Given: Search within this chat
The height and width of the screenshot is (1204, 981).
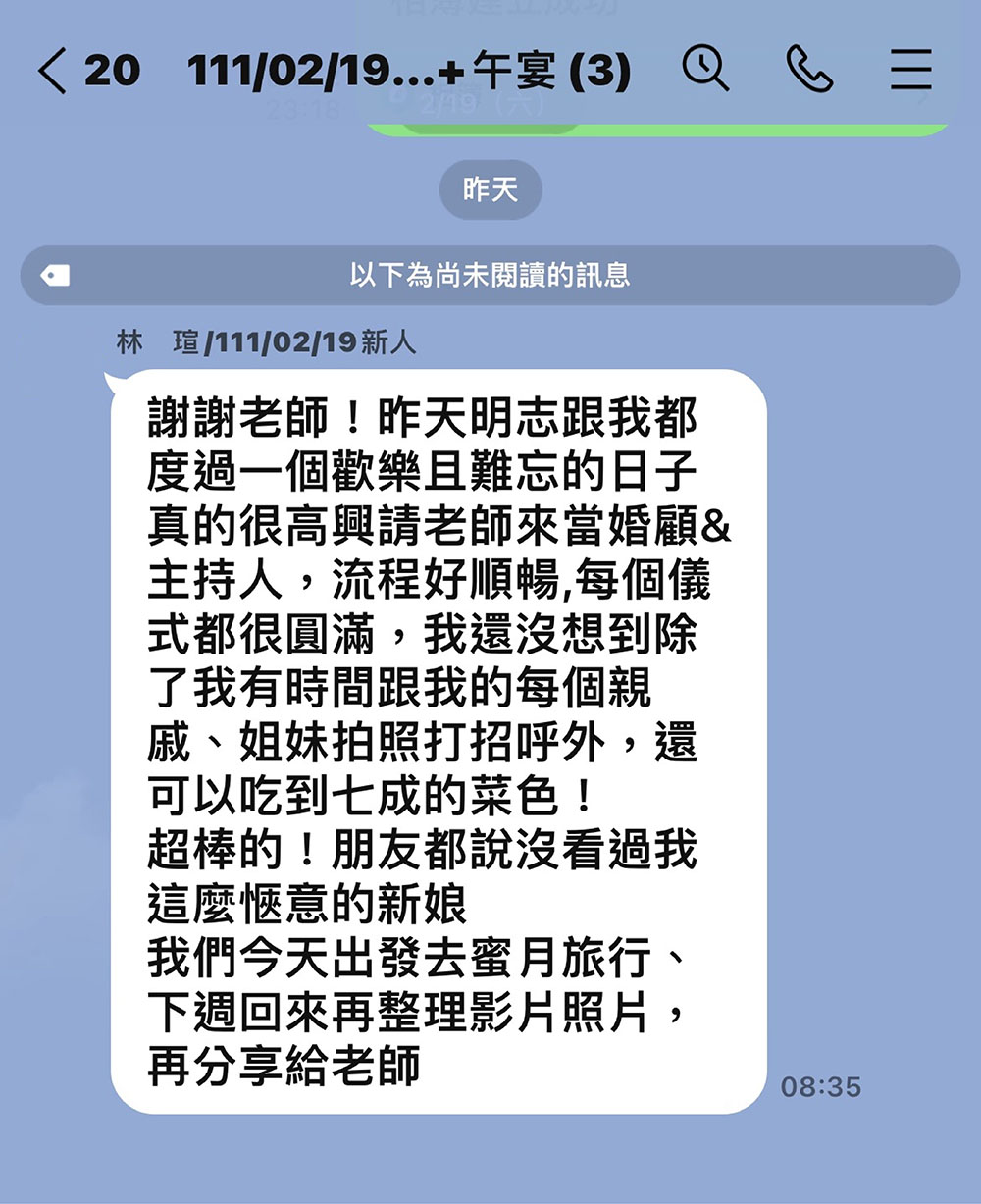Looking at the screenshot, I should [705, 70].
